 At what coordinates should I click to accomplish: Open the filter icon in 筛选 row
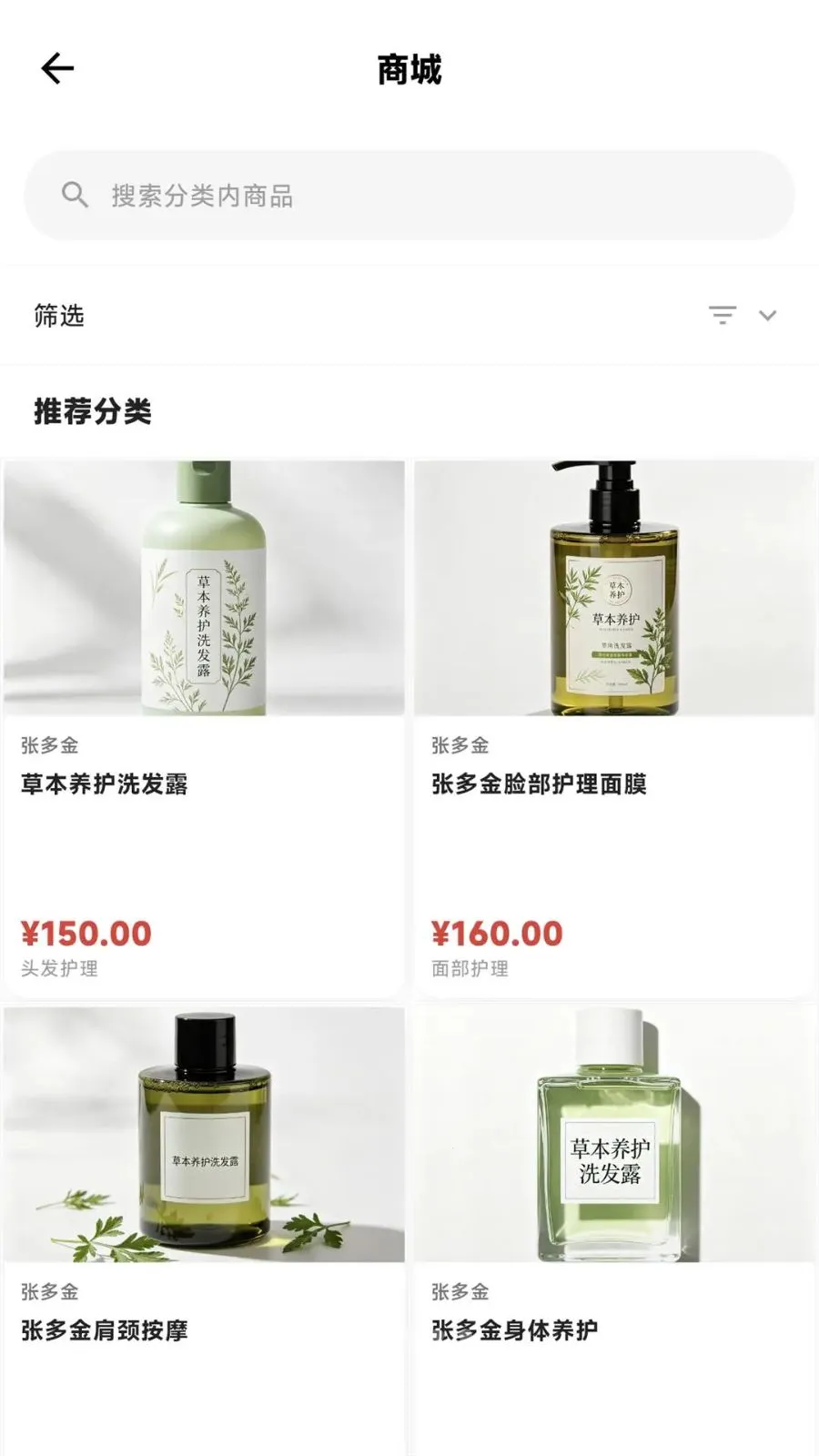[723, 316]
